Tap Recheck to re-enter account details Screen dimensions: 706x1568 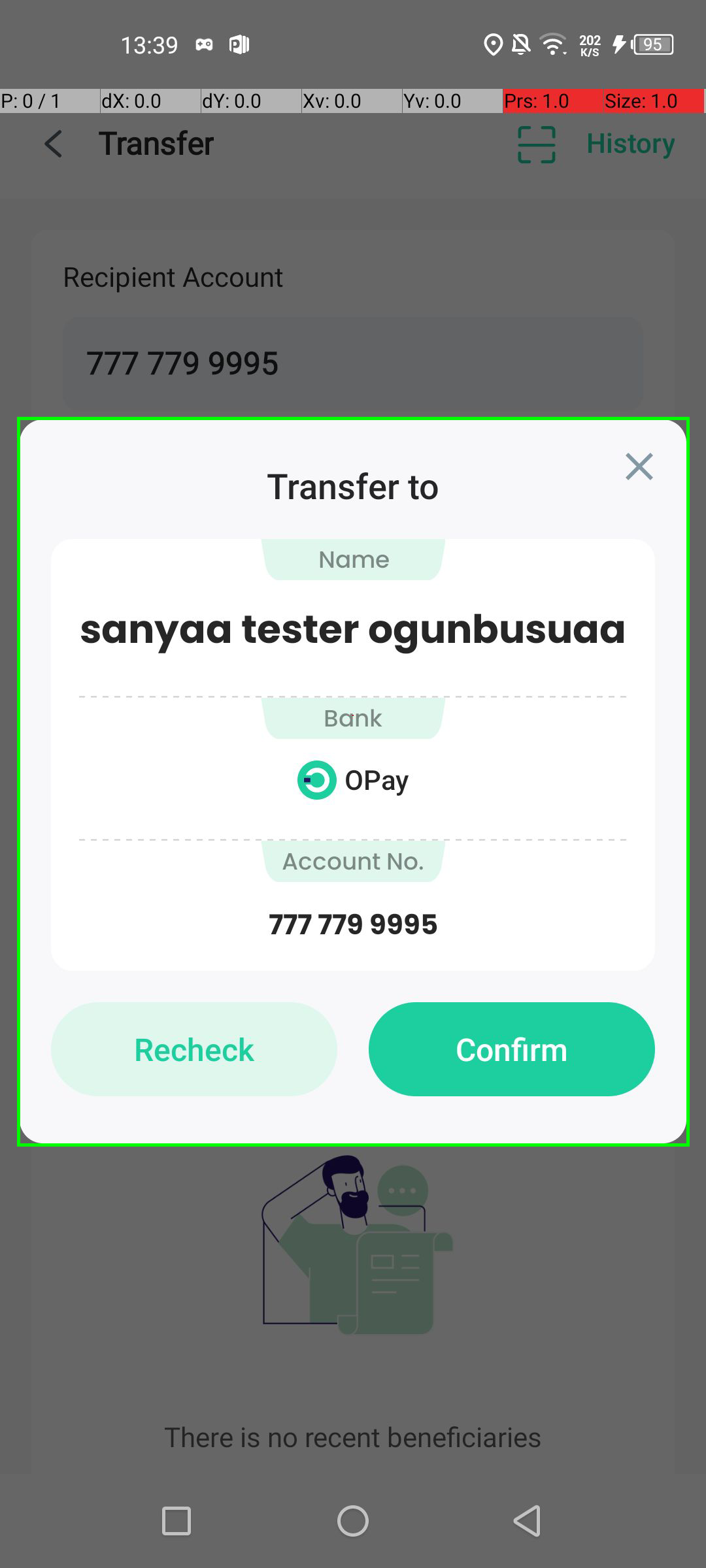[x=194, y=1049]
